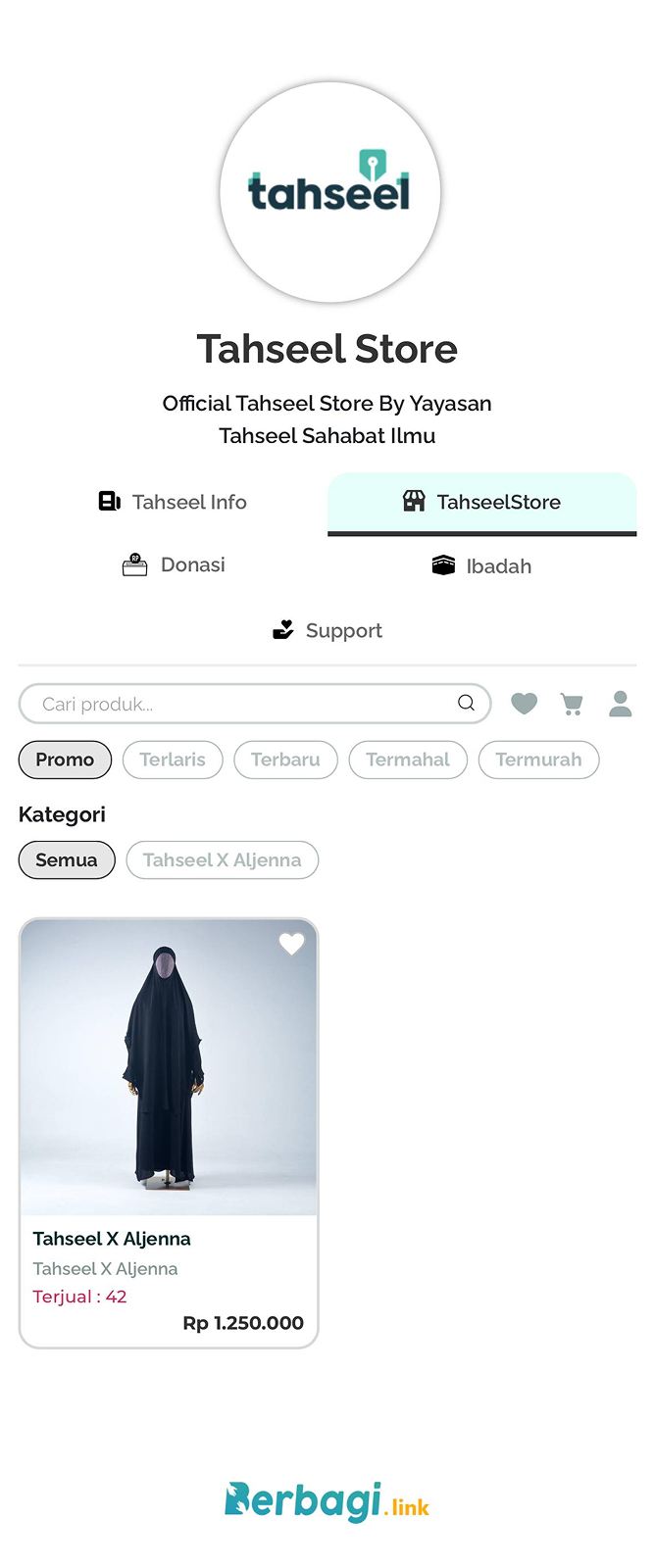Open the wishlist heart icon beside search
The image size is (655, 1568).
[x=525, y=704]
